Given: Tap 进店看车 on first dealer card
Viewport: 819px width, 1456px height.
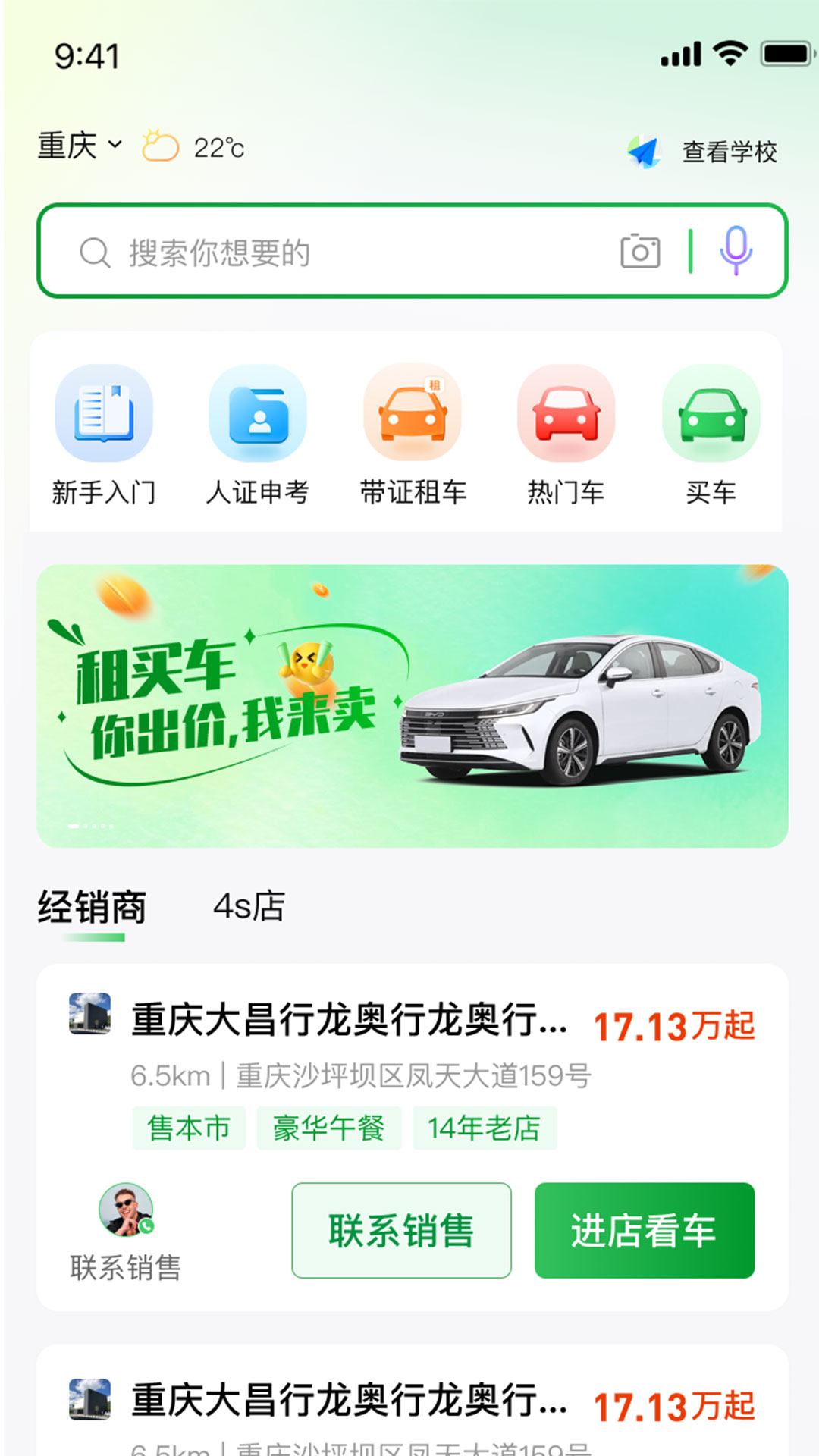Looking at the screenshot, I should 645,1230.
